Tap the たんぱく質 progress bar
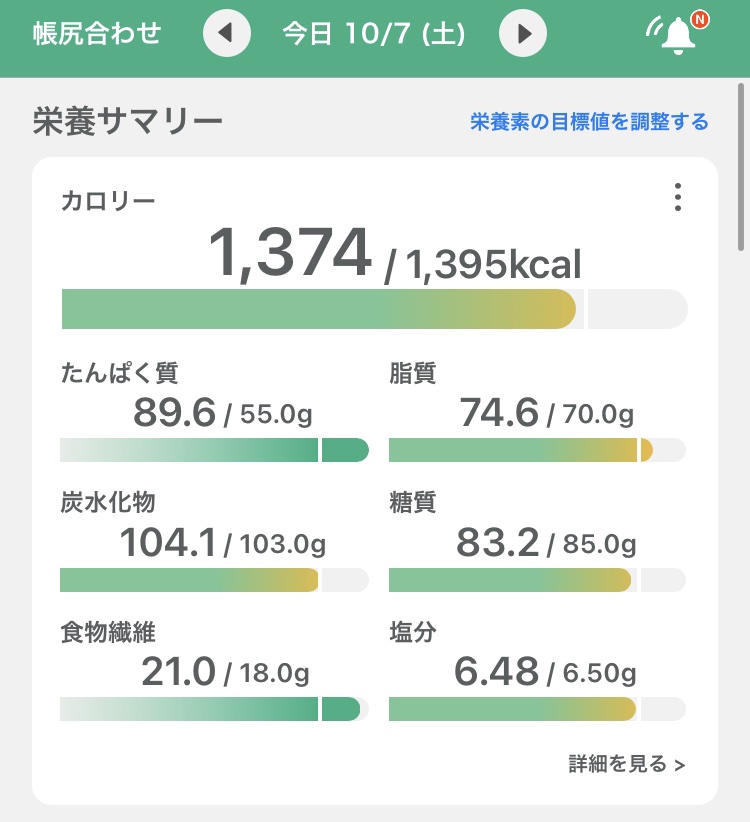The image size is (750, 822). pyautogui.click(x=213, y=451)
